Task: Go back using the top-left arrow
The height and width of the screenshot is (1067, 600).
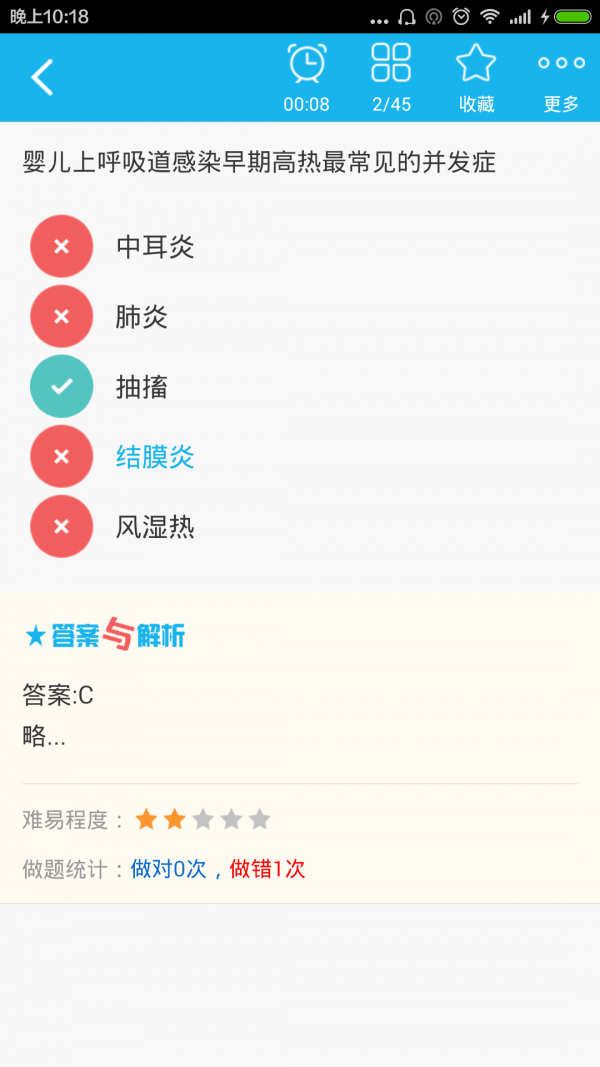Action: point(42,77)
